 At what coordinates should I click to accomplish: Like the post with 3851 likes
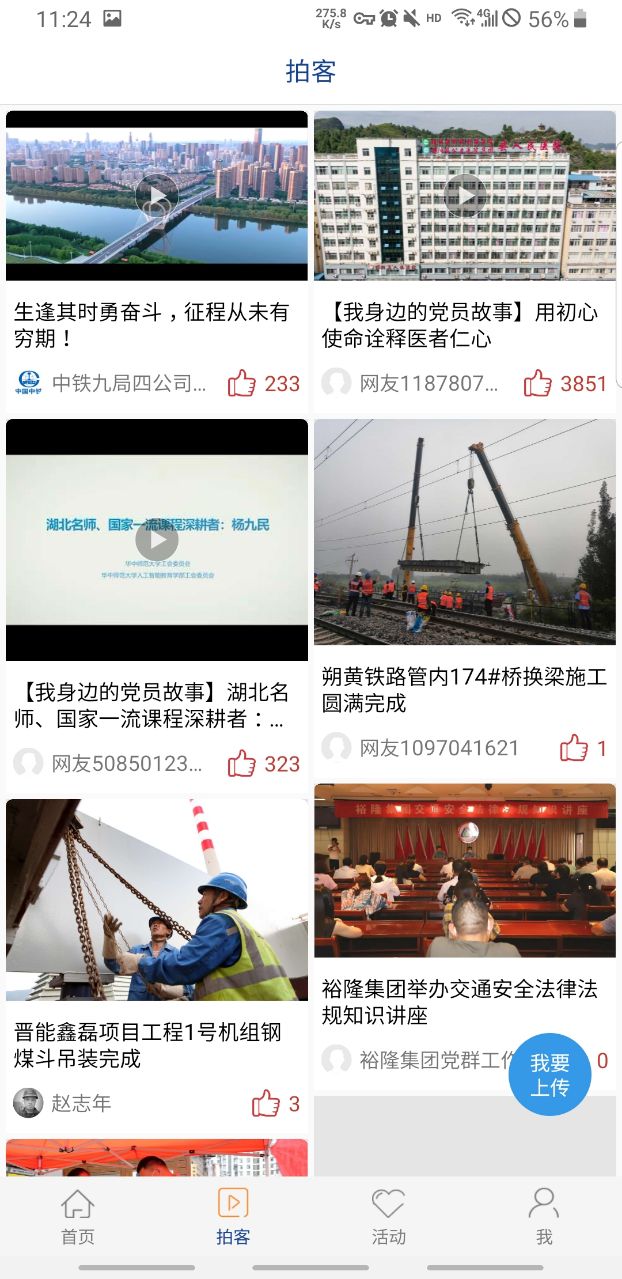pos(538,383)
